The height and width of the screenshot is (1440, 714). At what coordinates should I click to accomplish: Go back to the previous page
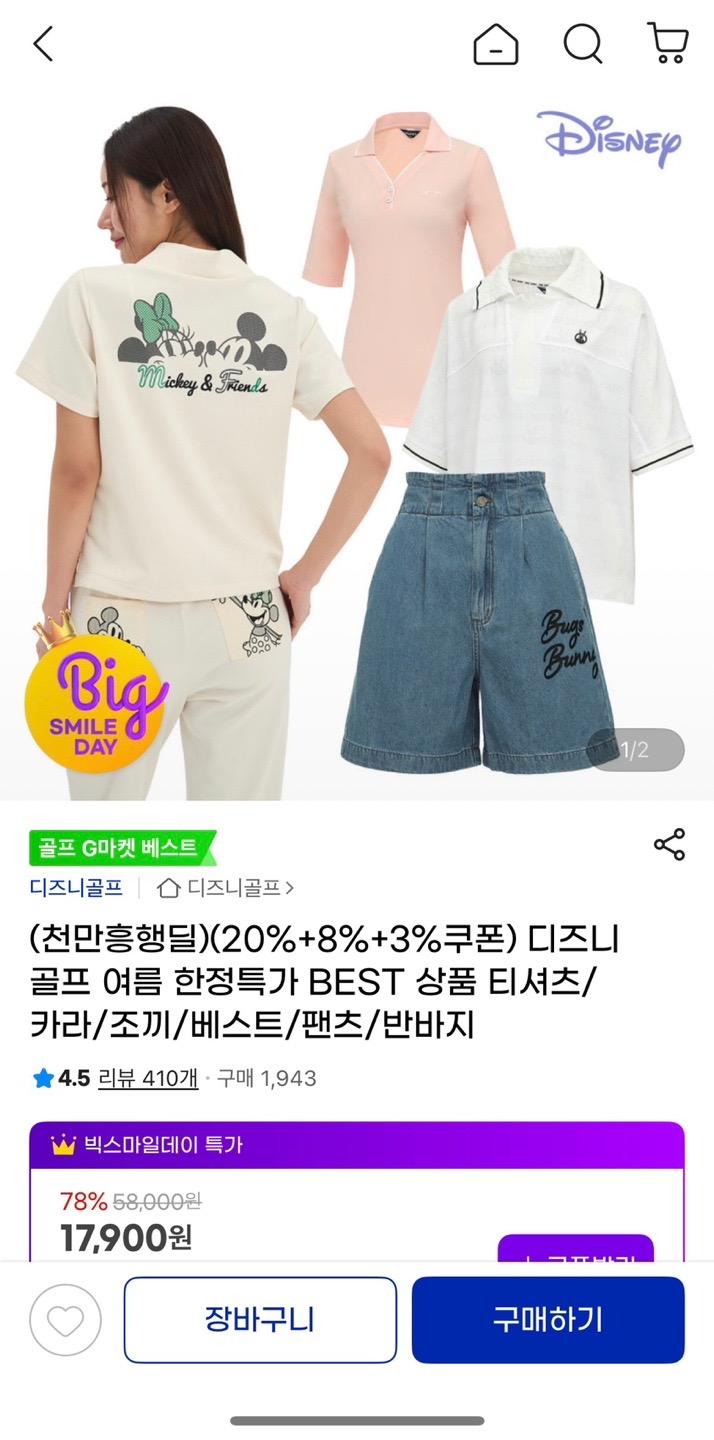[43, 44]
